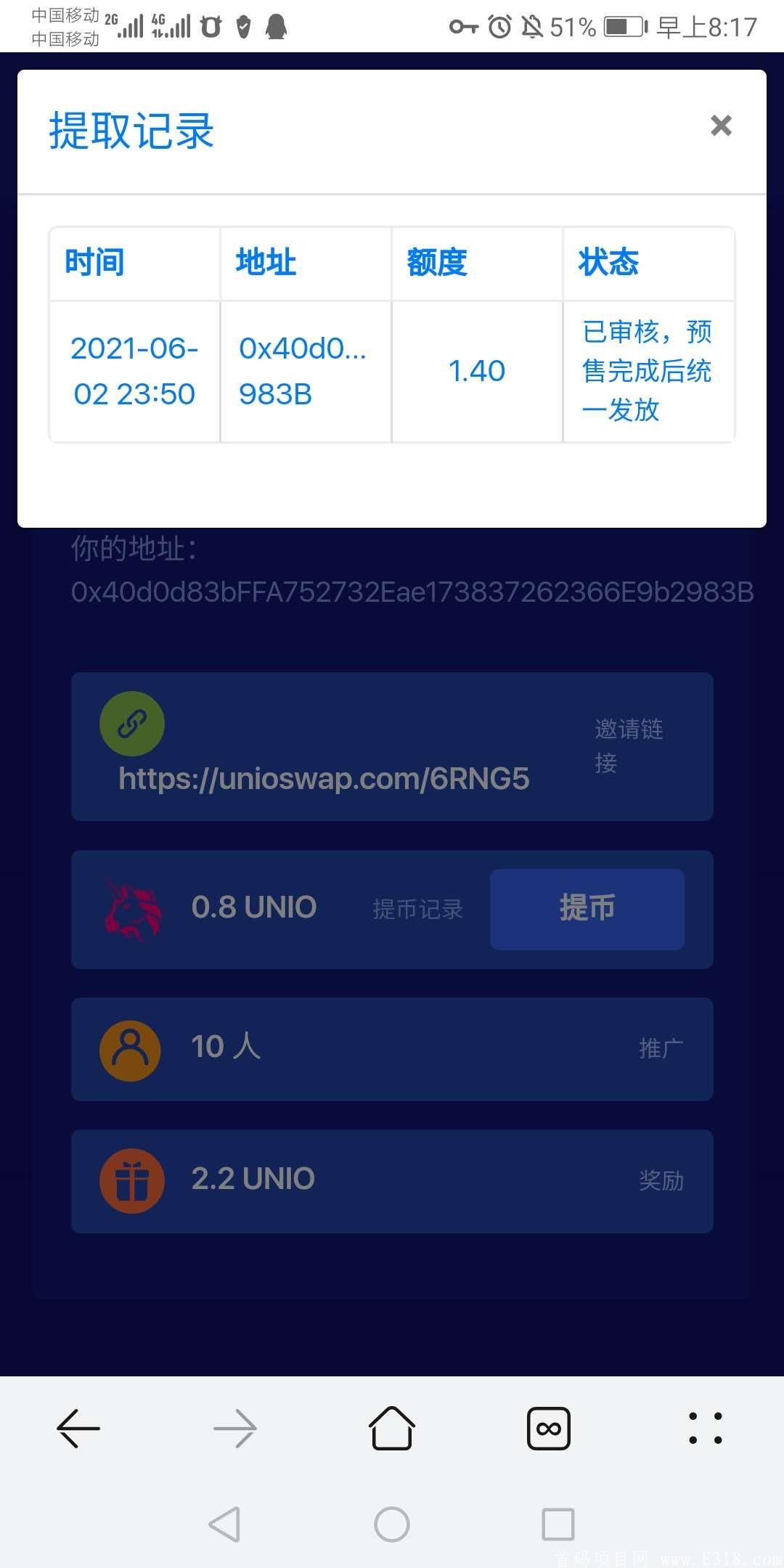Copy the 邀请链接 invite link

(x=629, y=746)
